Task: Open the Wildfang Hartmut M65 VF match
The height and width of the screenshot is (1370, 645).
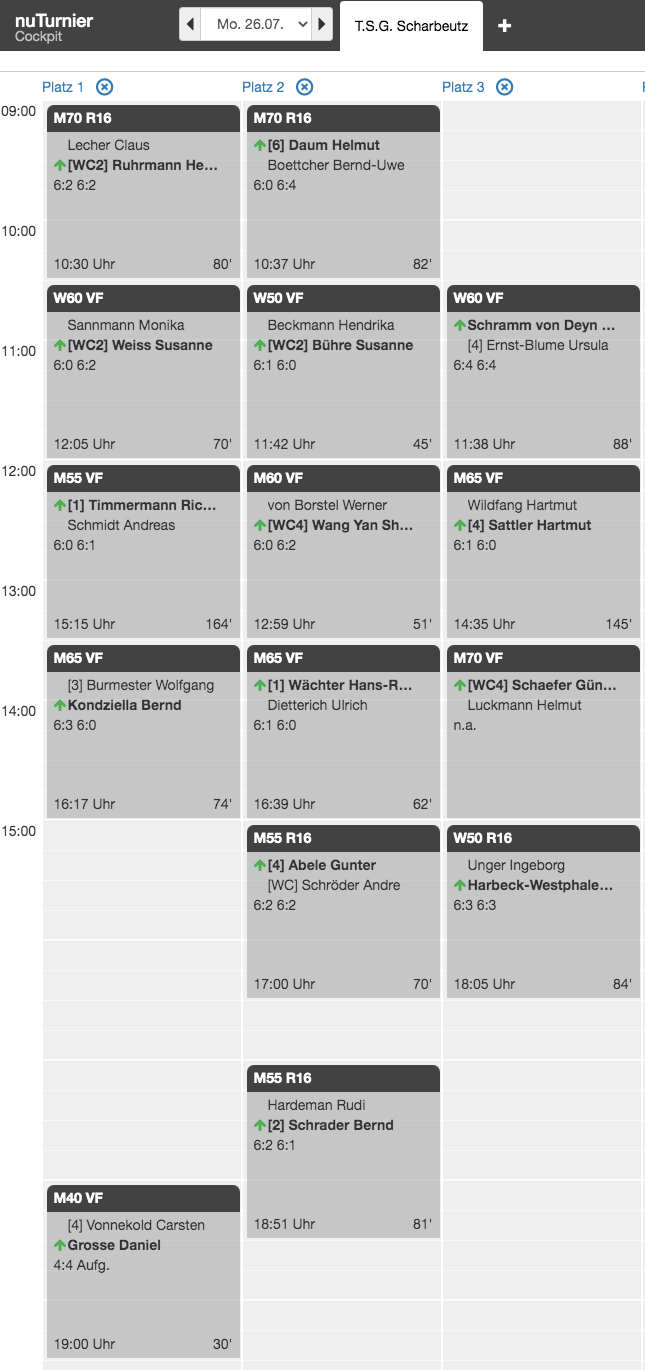Action: [x=543, y=552]
